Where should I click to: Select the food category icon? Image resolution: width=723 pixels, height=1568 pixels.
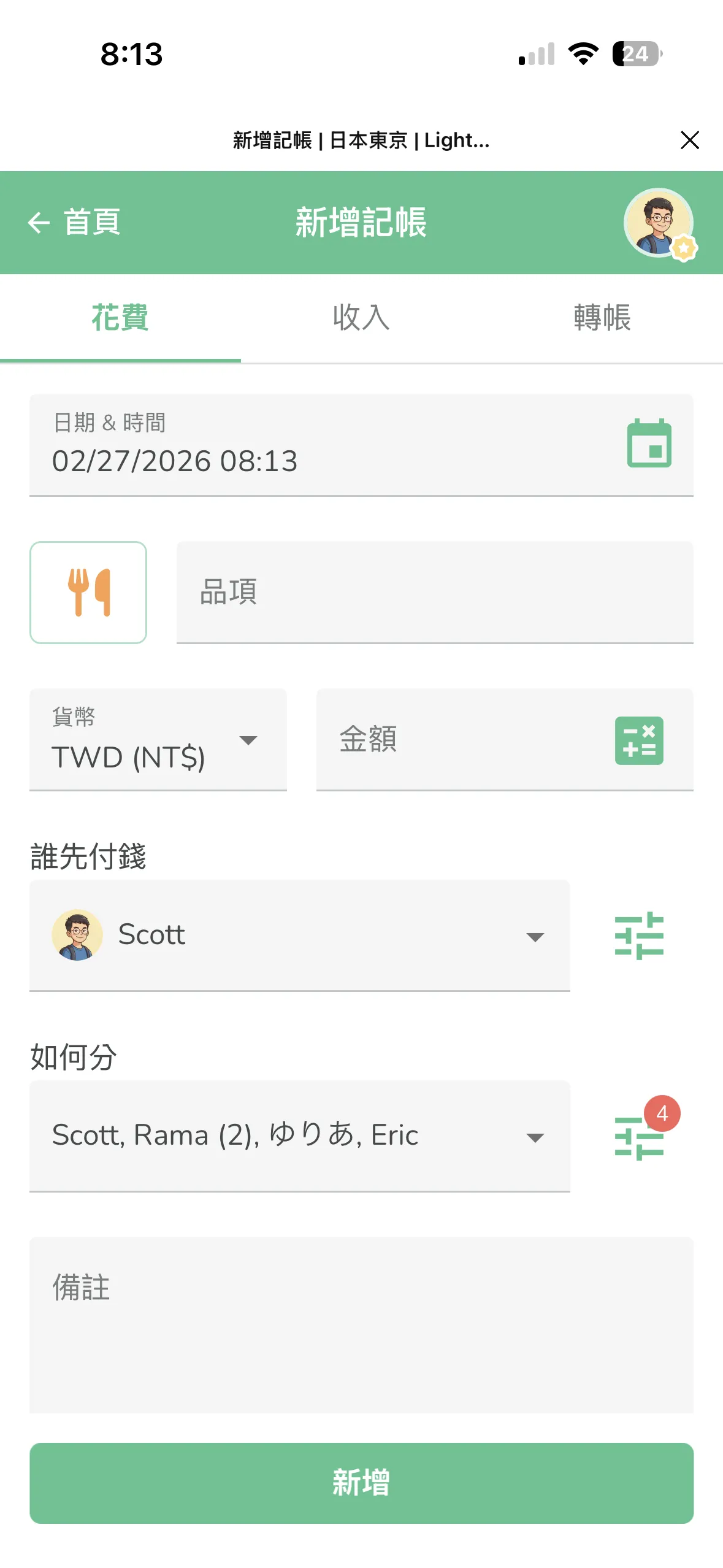[x=88, y=591]
